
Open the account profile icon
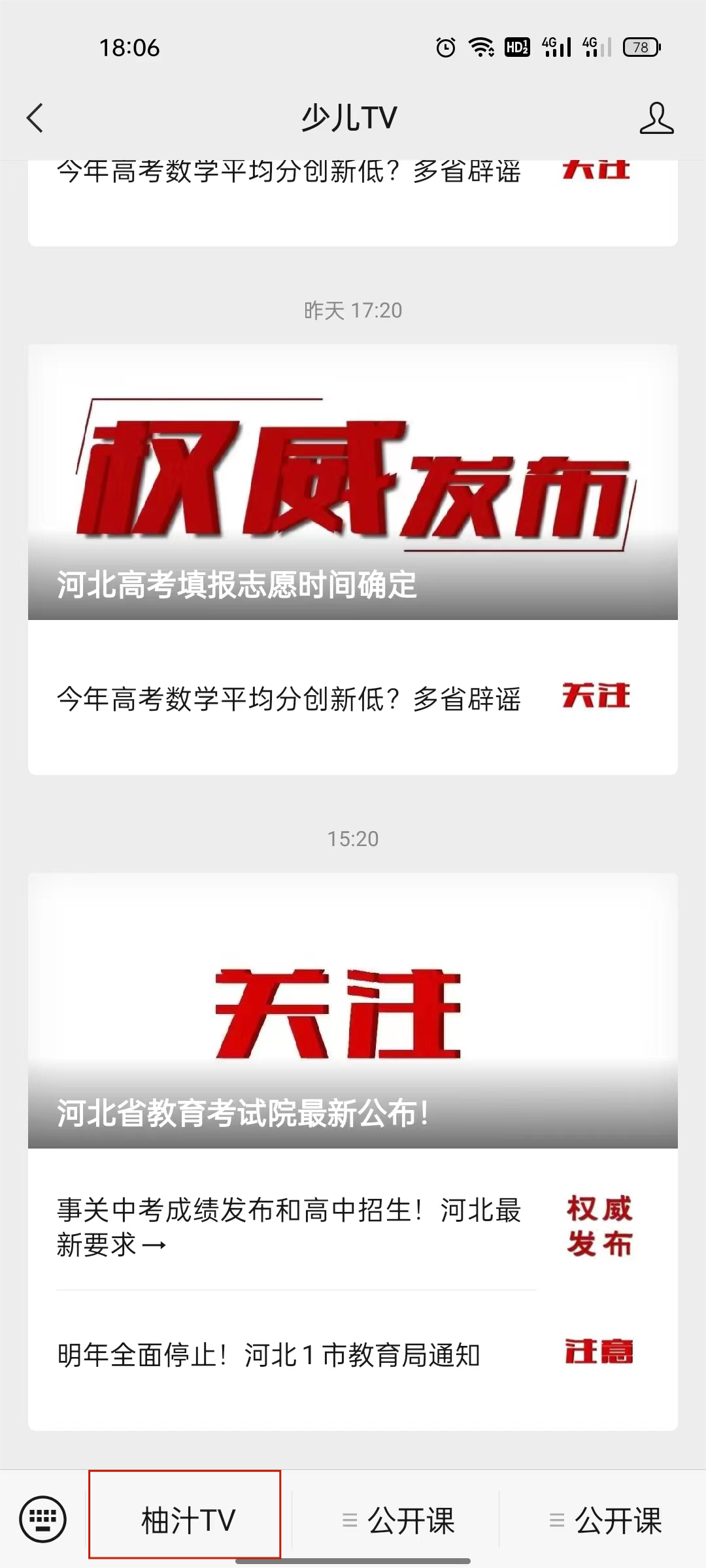click(x=656, y=118)
